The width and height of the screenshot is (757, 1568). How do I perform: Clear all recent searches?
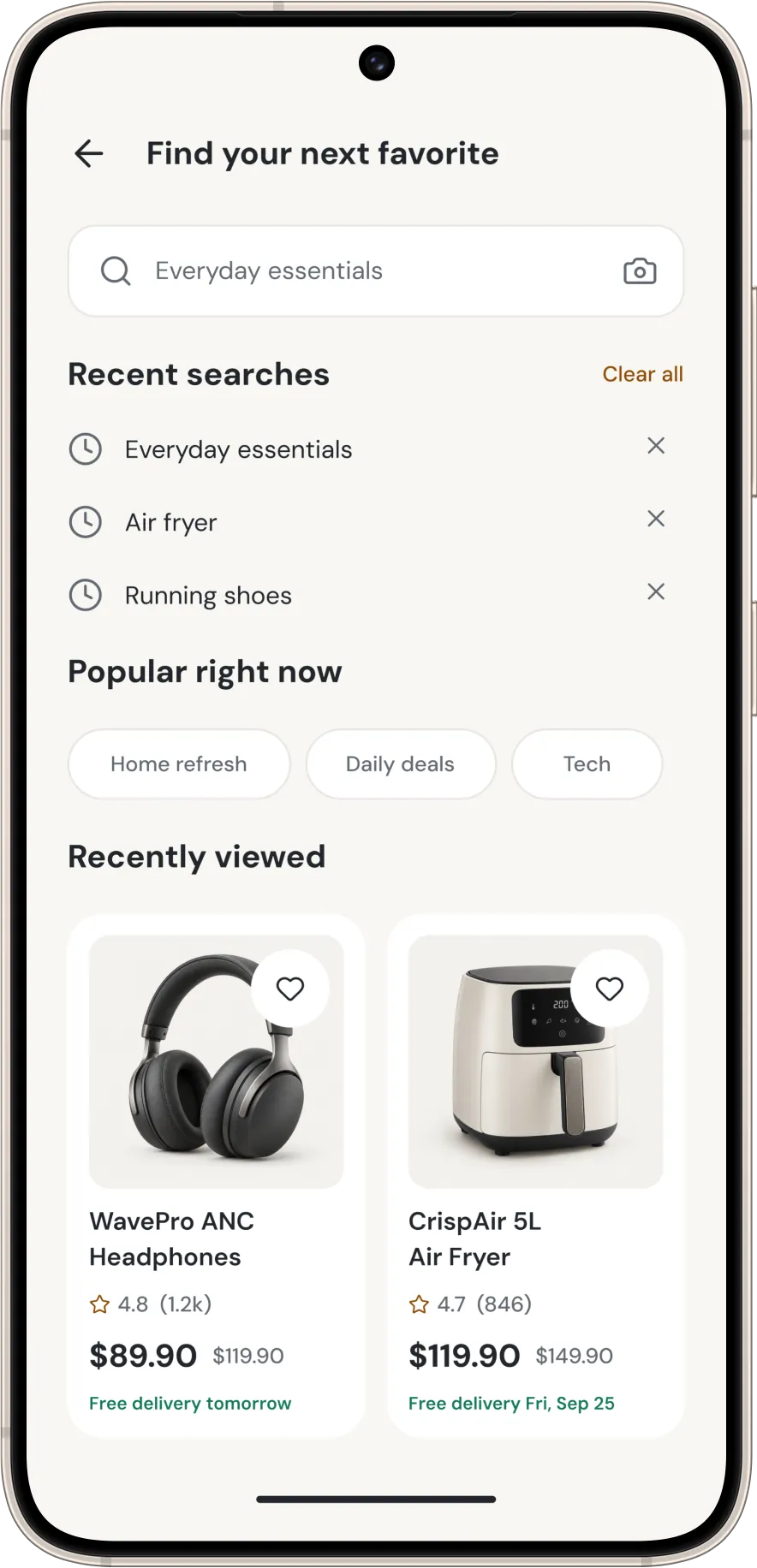click(x=642, y=374)
